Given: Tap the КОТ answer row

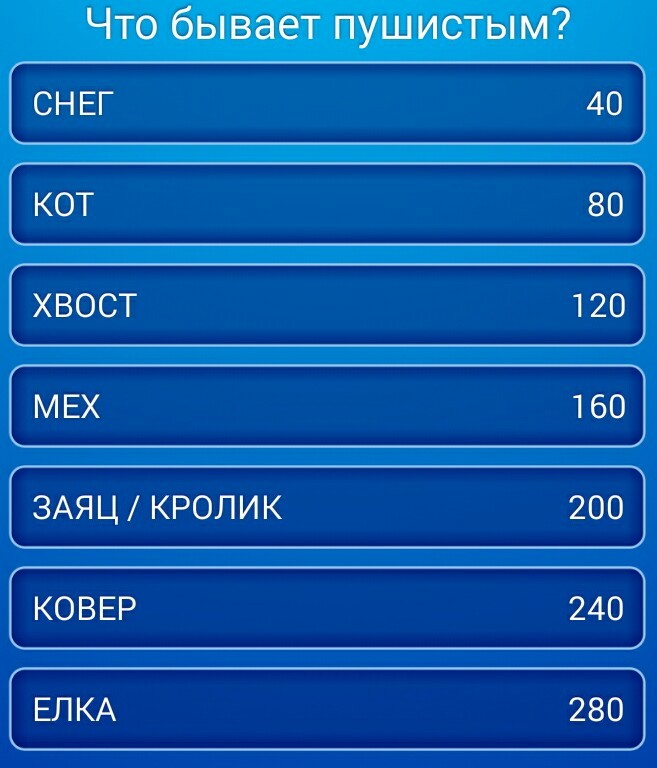Looking at the screenshot, I should point(327,204).
